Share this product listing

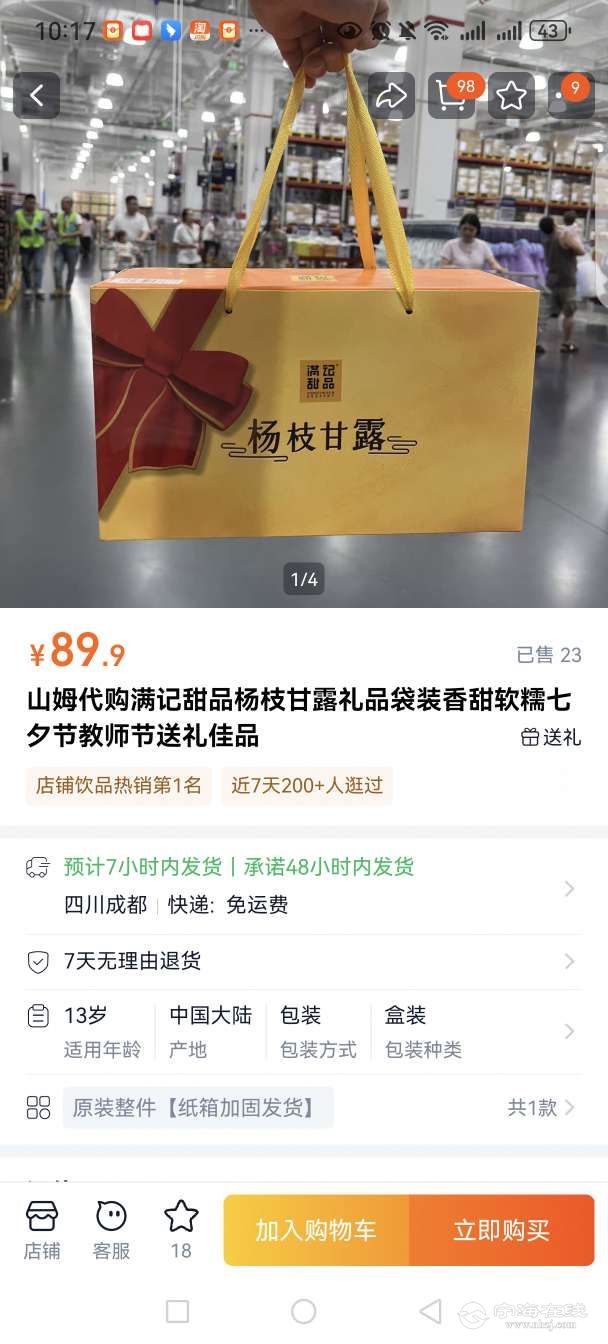pyautogui.click(x=391, y=96)
